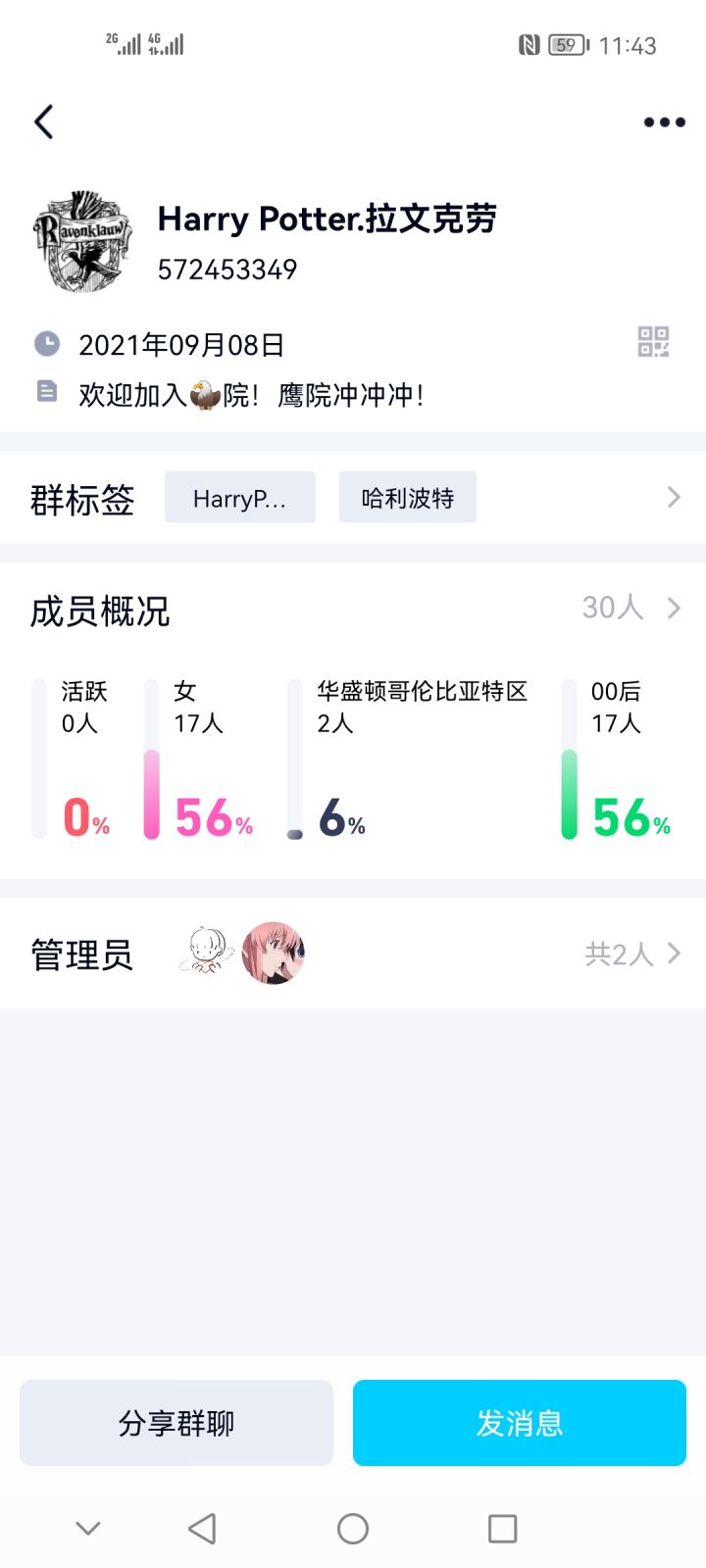Select the 哈利波特 group tag
706x1568 pixels.
407,498
